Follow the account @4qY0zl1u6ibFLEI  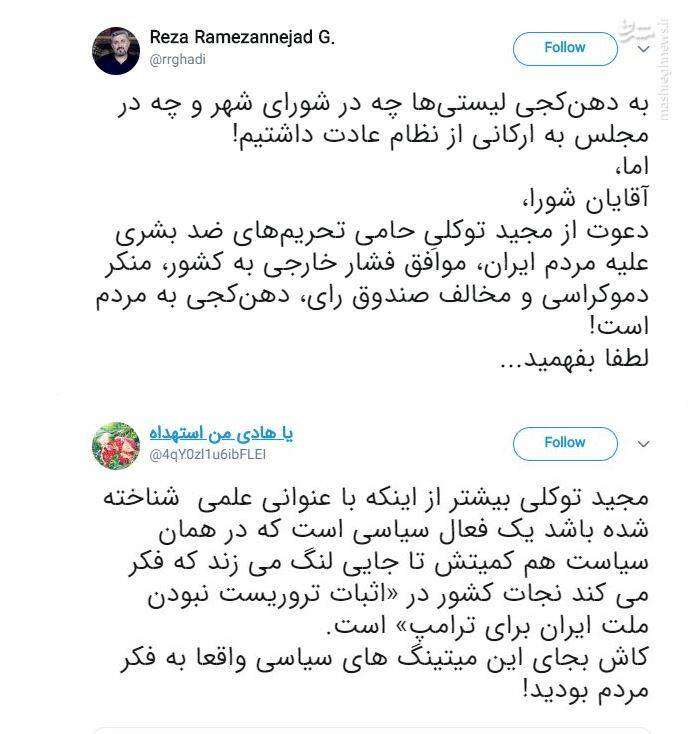click(565, 442)
